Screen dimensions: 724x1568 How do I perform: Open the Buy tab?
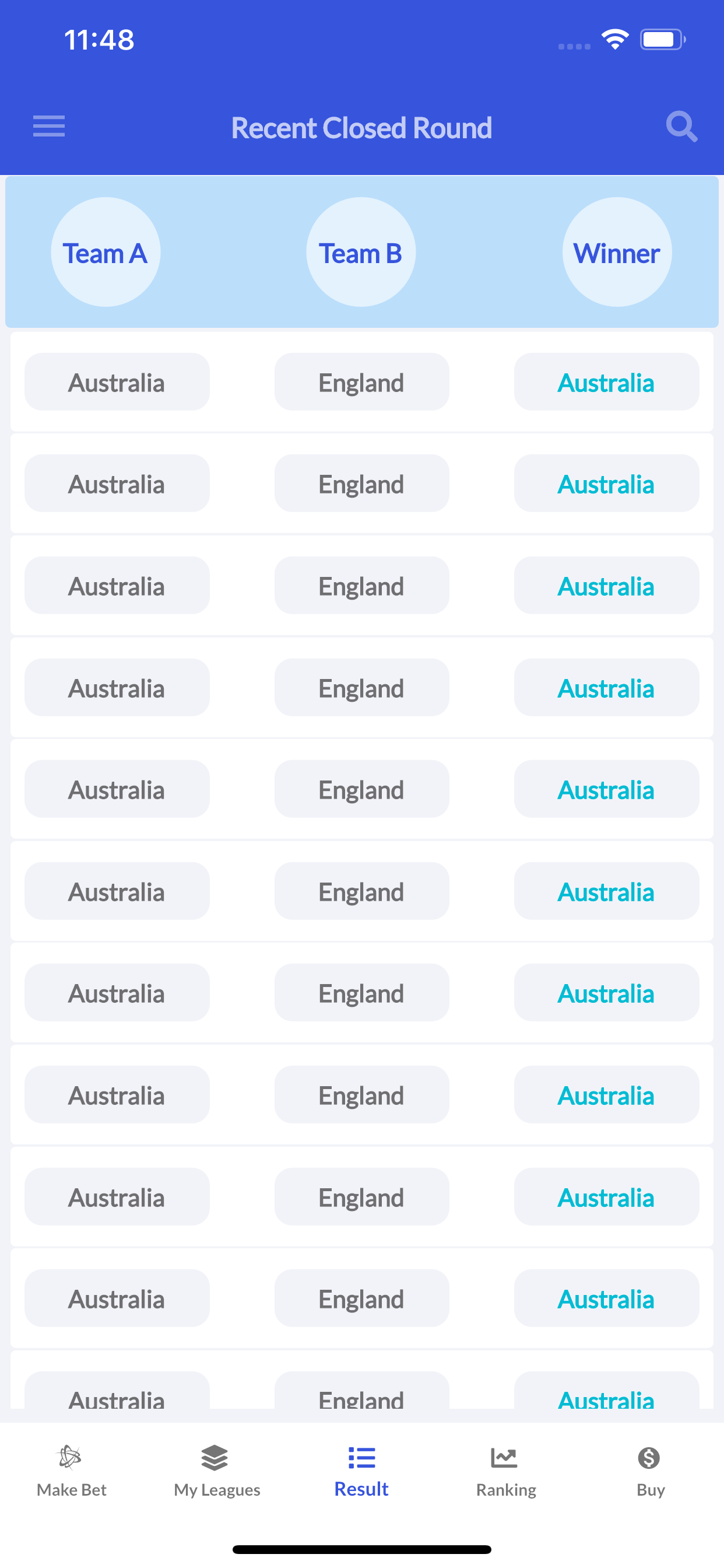650,1471
